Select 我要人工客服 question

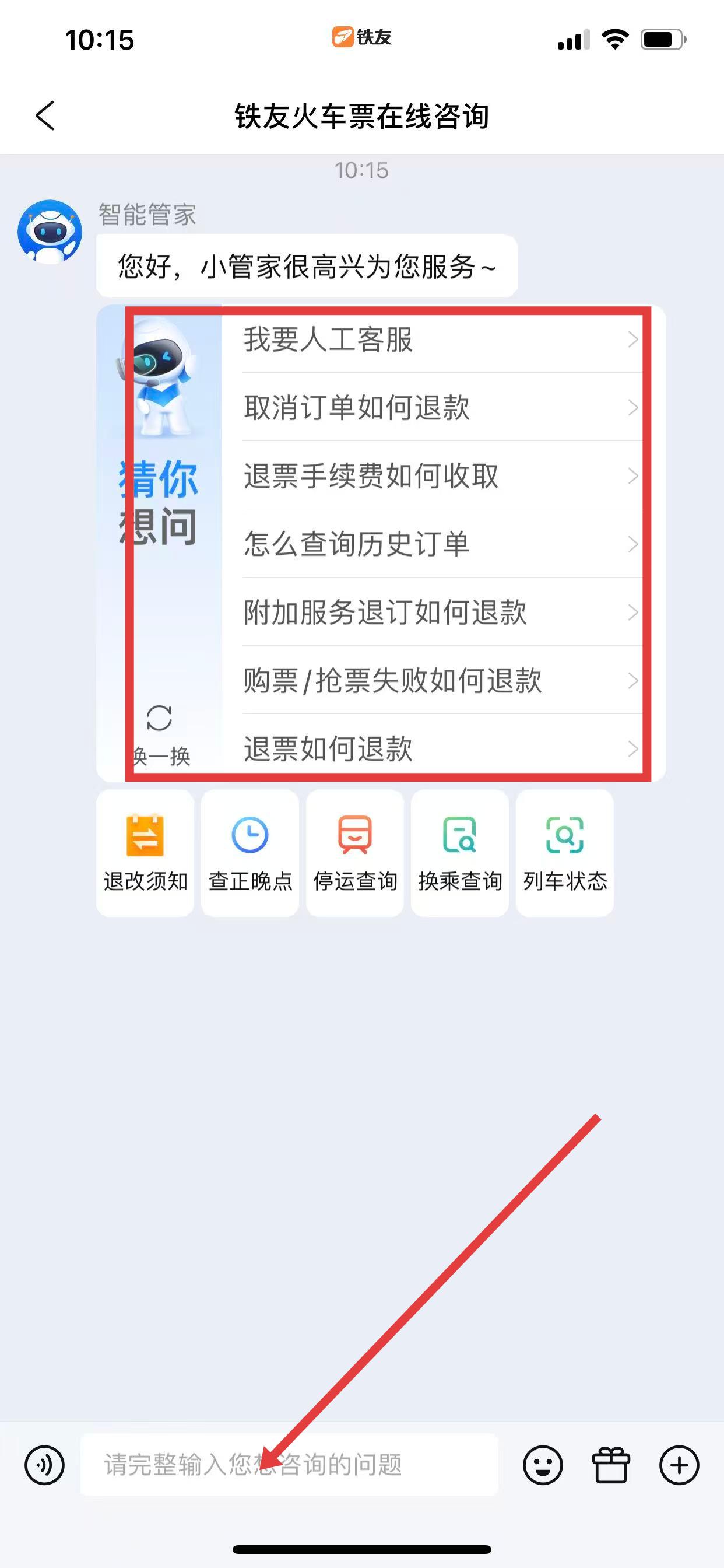tap(438, 339)
